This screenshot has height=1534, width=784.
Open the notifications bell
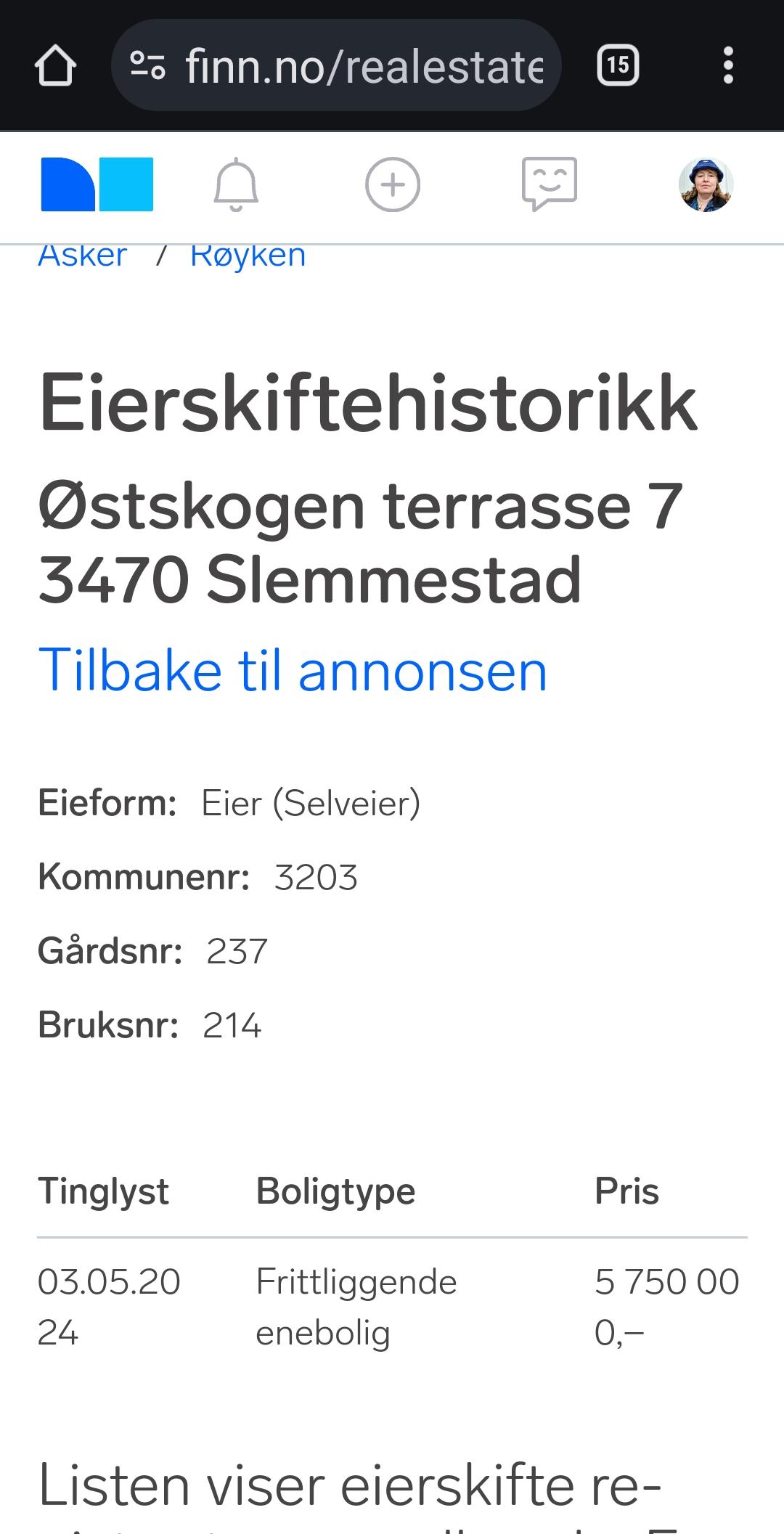[x=236, y=185]
